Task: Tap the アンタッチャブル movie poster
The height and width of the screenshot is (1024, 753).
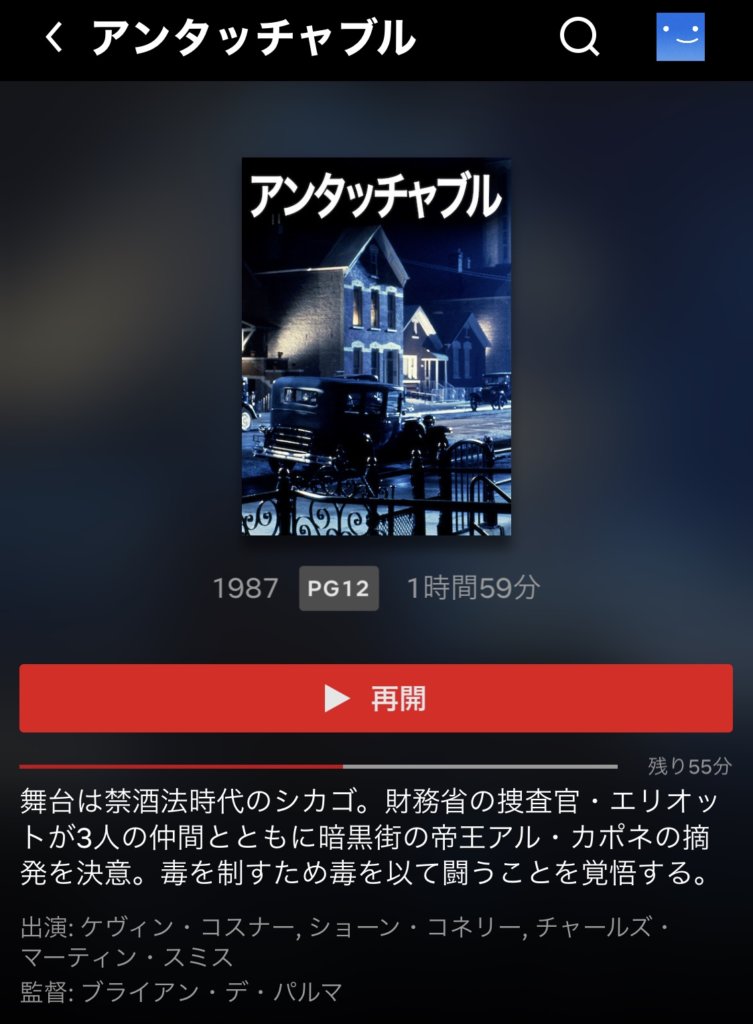Action: tap(376, 347)
